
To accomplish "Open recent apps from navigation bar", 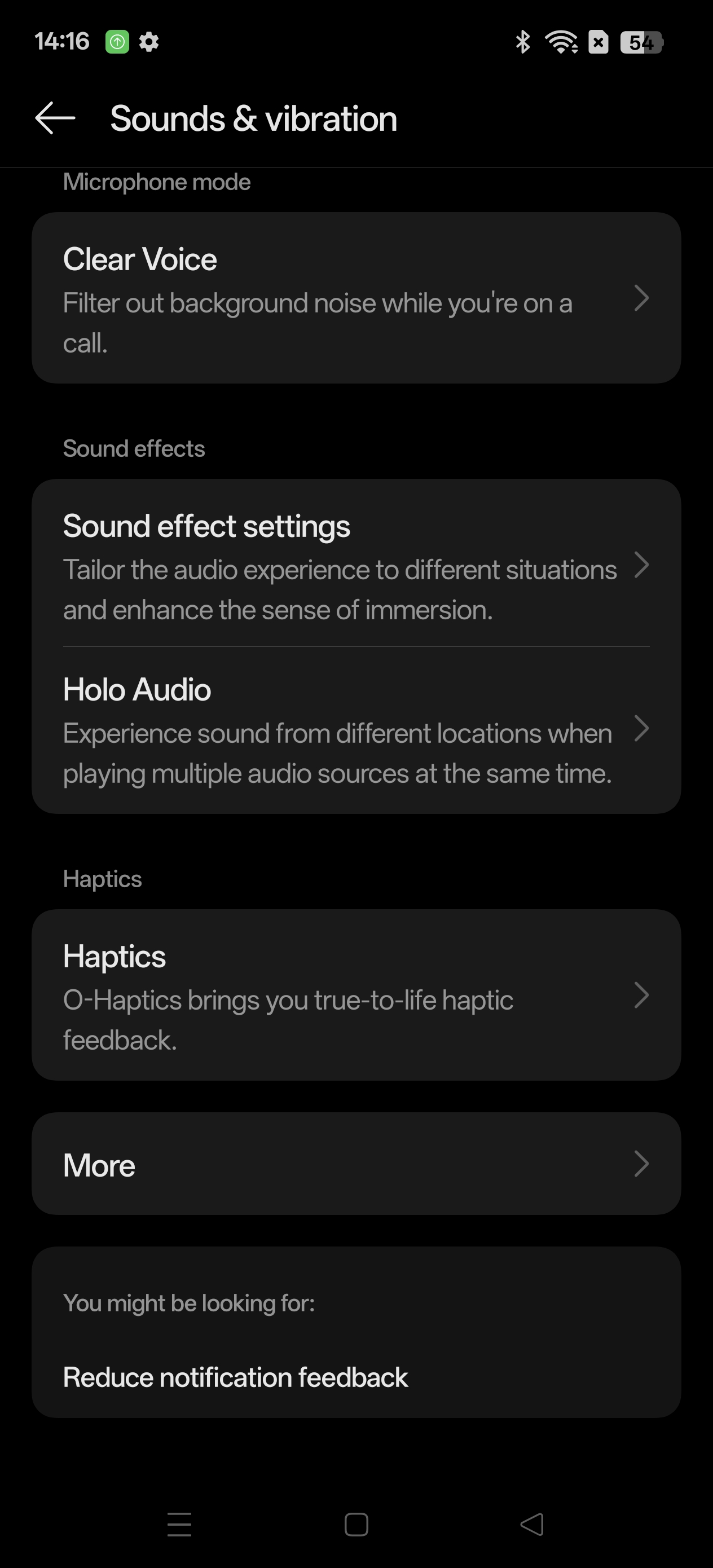I will coord(179,1524).
